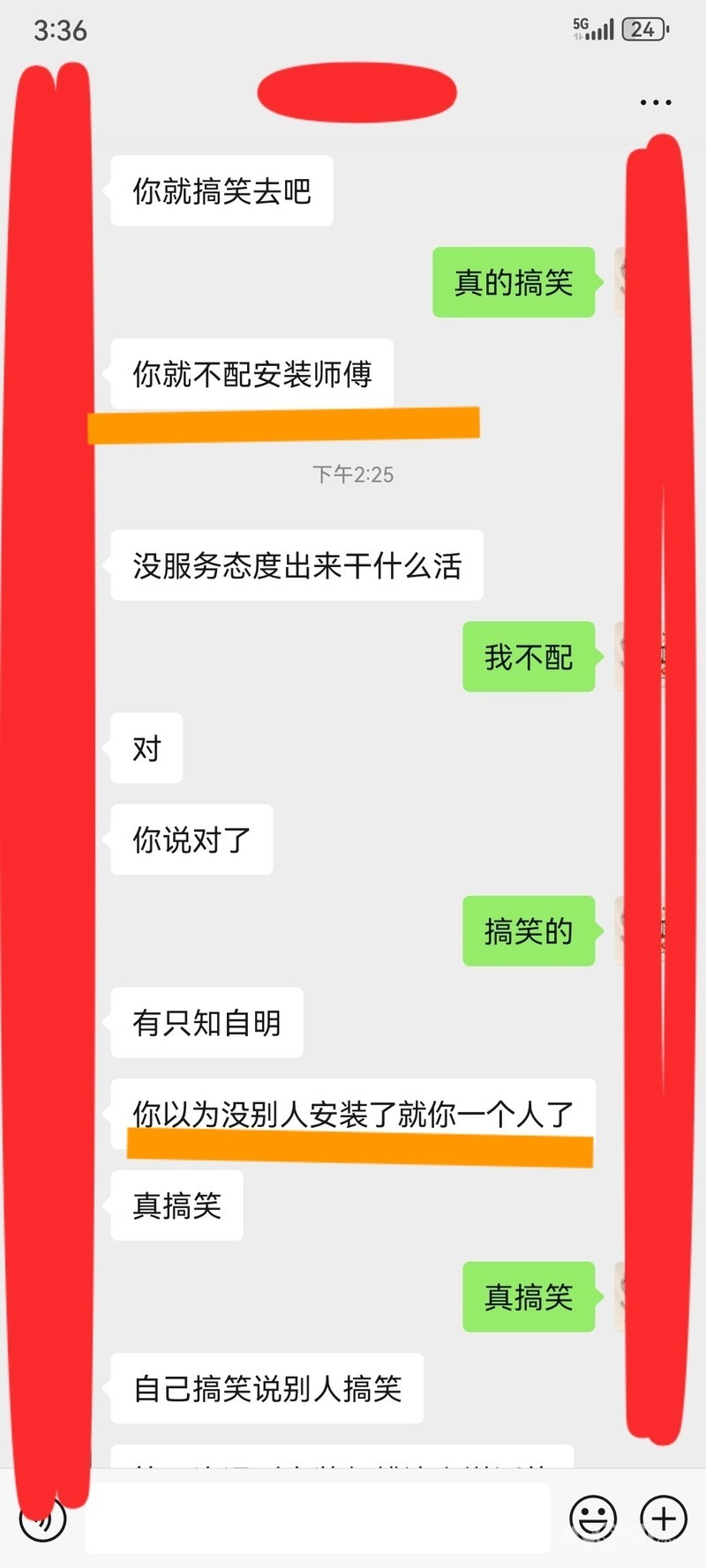Screen dimensions: 706x1568
Task: Open the plus attachment menu
Action: tap(664, 1518)
